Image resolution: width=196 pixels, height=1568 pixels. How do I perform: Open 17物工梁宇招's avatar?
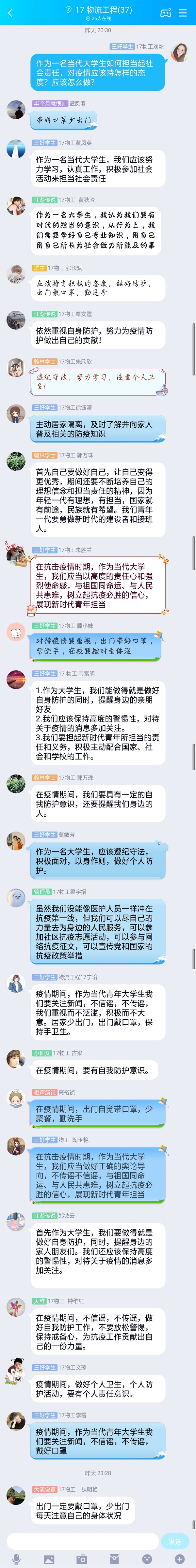[x=16, y=898]
